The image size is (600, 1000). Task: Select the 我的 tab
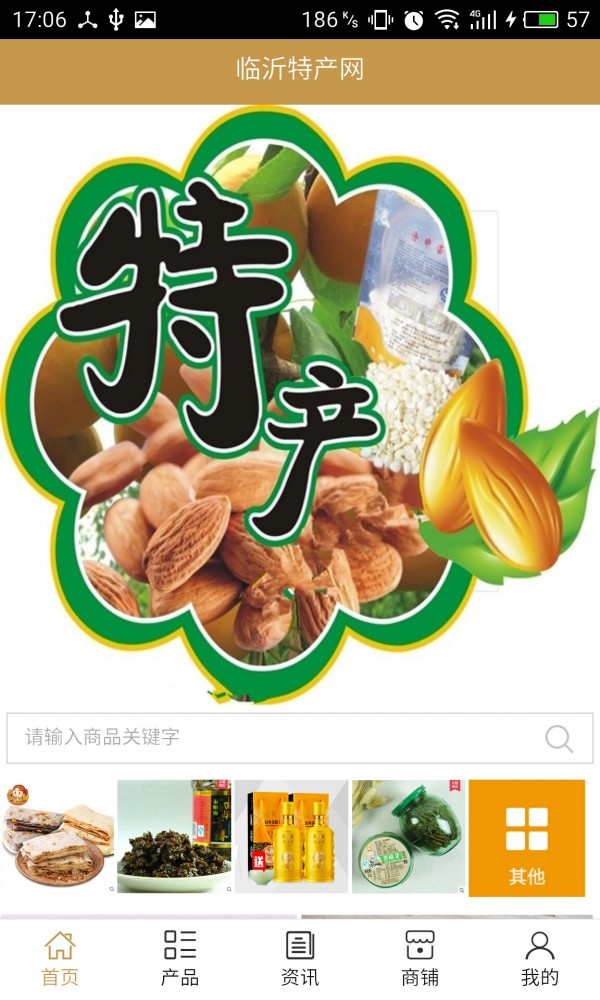pyautogui.click(x=540, y=957)
